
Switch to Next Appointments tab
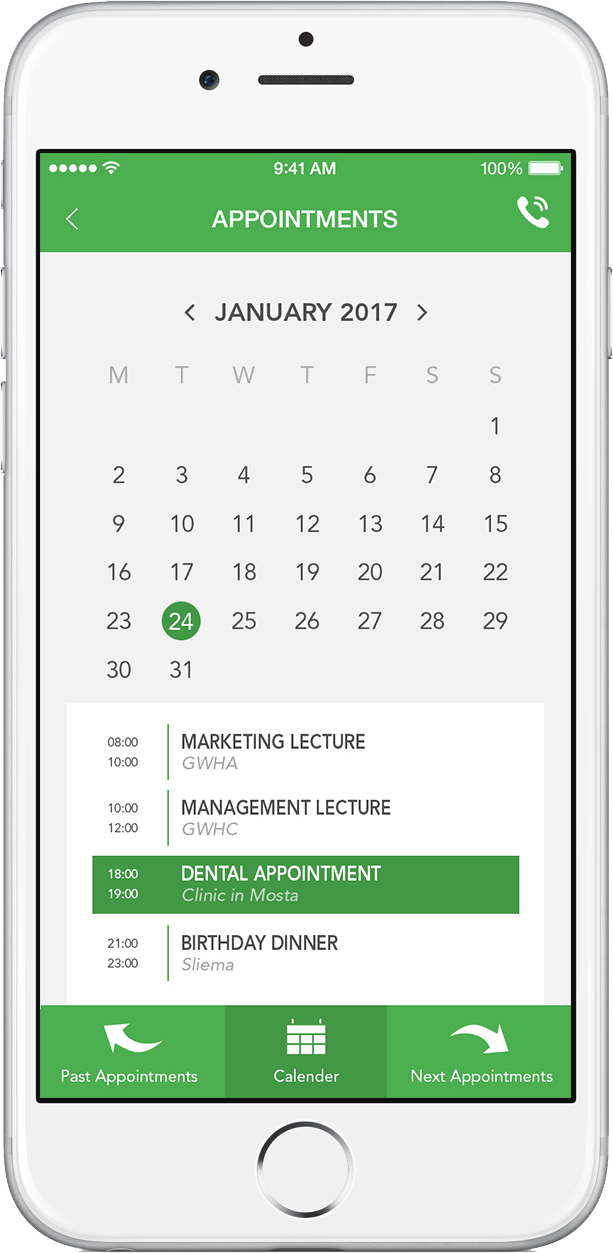click(x=481, y=1053)
